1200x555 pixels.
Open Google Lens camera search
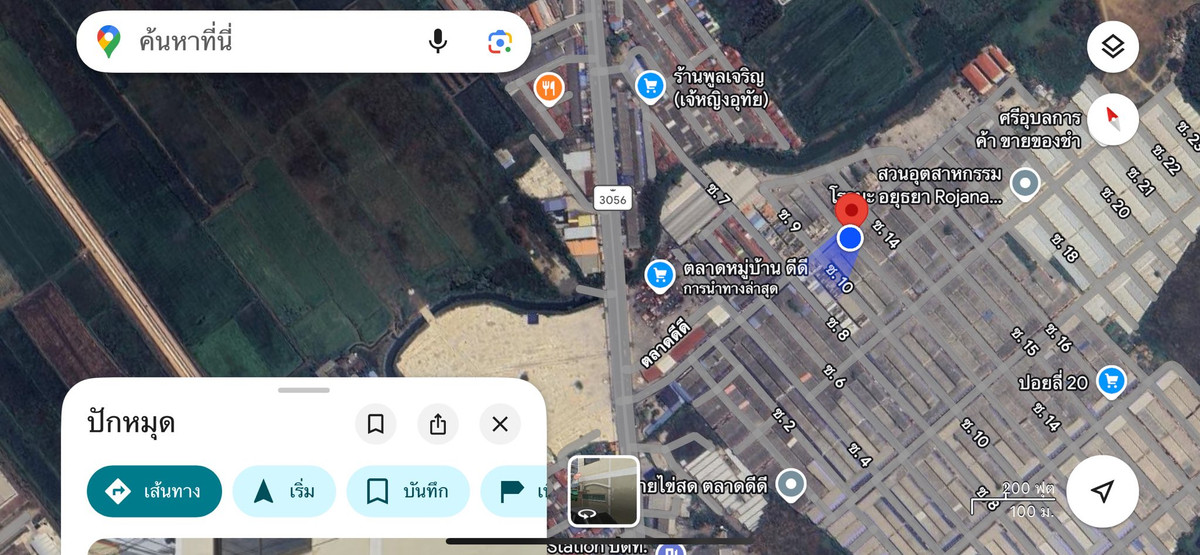(x=500, y=42)
